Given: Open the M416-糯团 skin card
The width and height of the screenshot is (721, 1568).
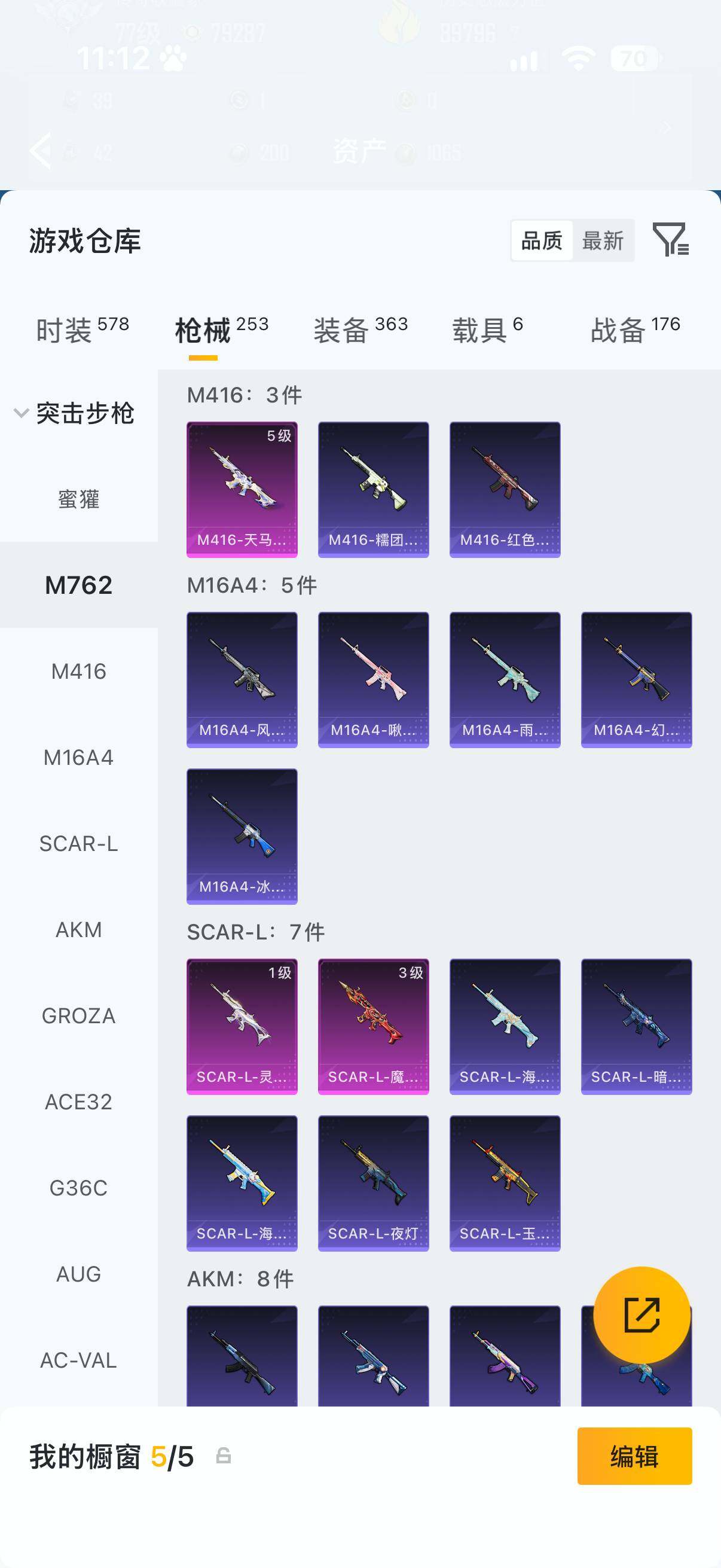Looking at the screenshot, I should point(373,489).
